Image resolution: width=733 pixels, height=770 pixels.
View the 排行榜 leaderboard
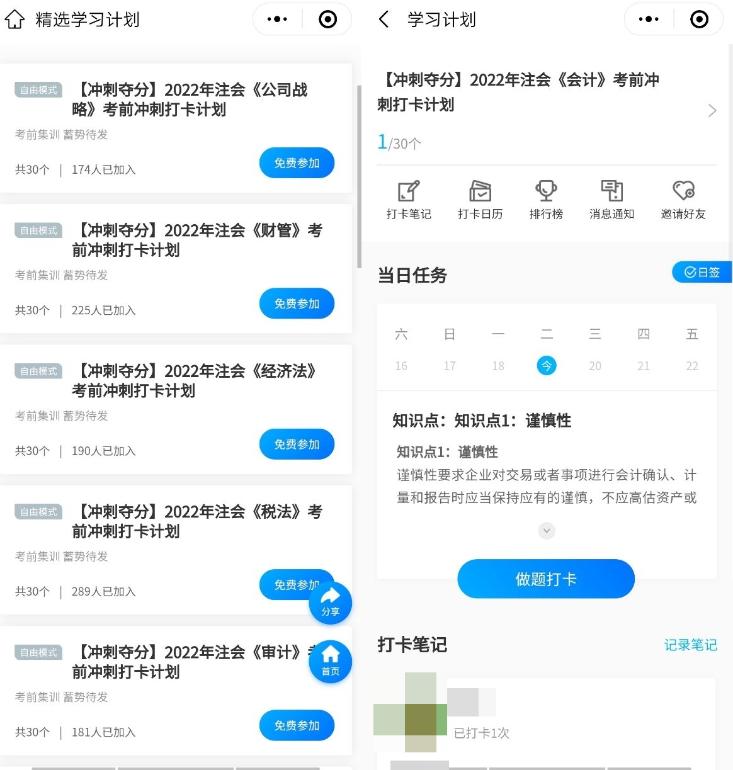pyautogui.click(x=545, y=199)
